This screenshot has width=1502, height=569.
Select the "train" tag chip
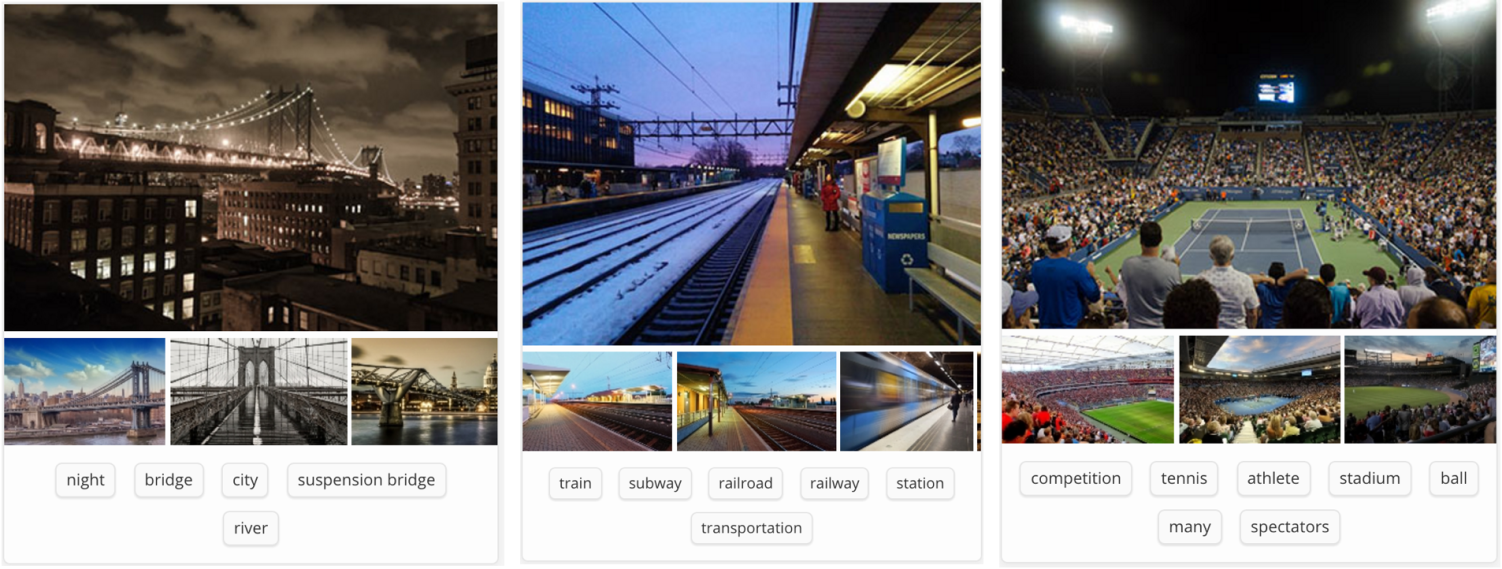(575, 483)
